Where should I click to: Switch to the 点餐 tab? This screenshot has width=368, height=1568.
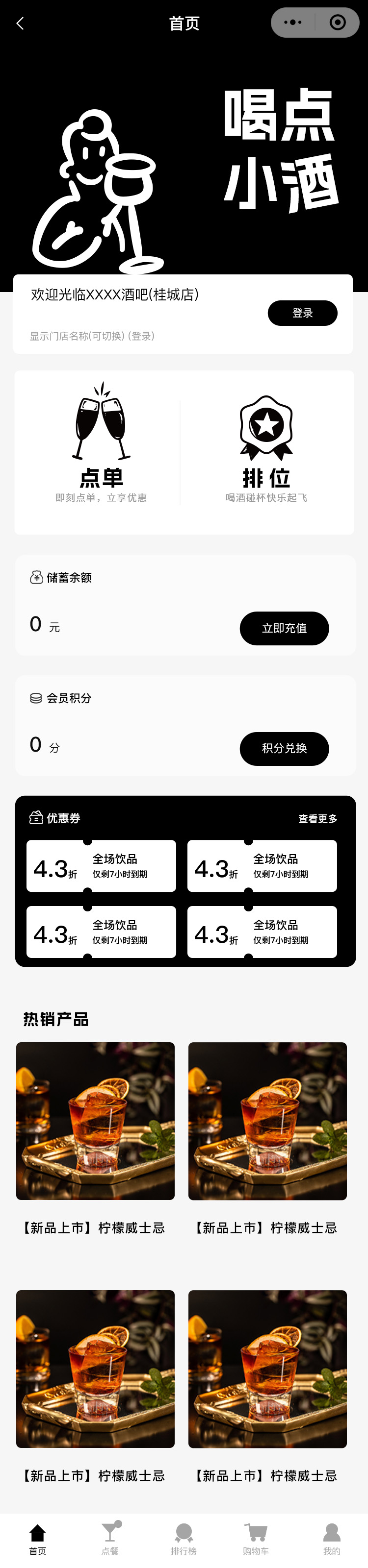110,1537
